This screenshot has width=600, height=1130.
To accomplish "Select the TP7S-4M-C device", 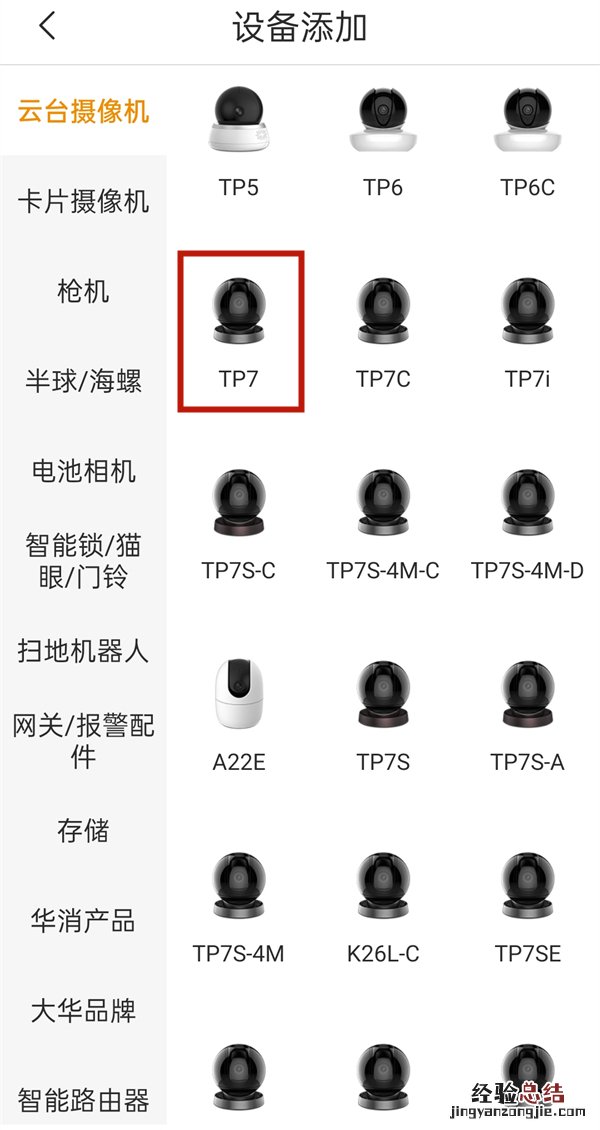I will 383,522.
